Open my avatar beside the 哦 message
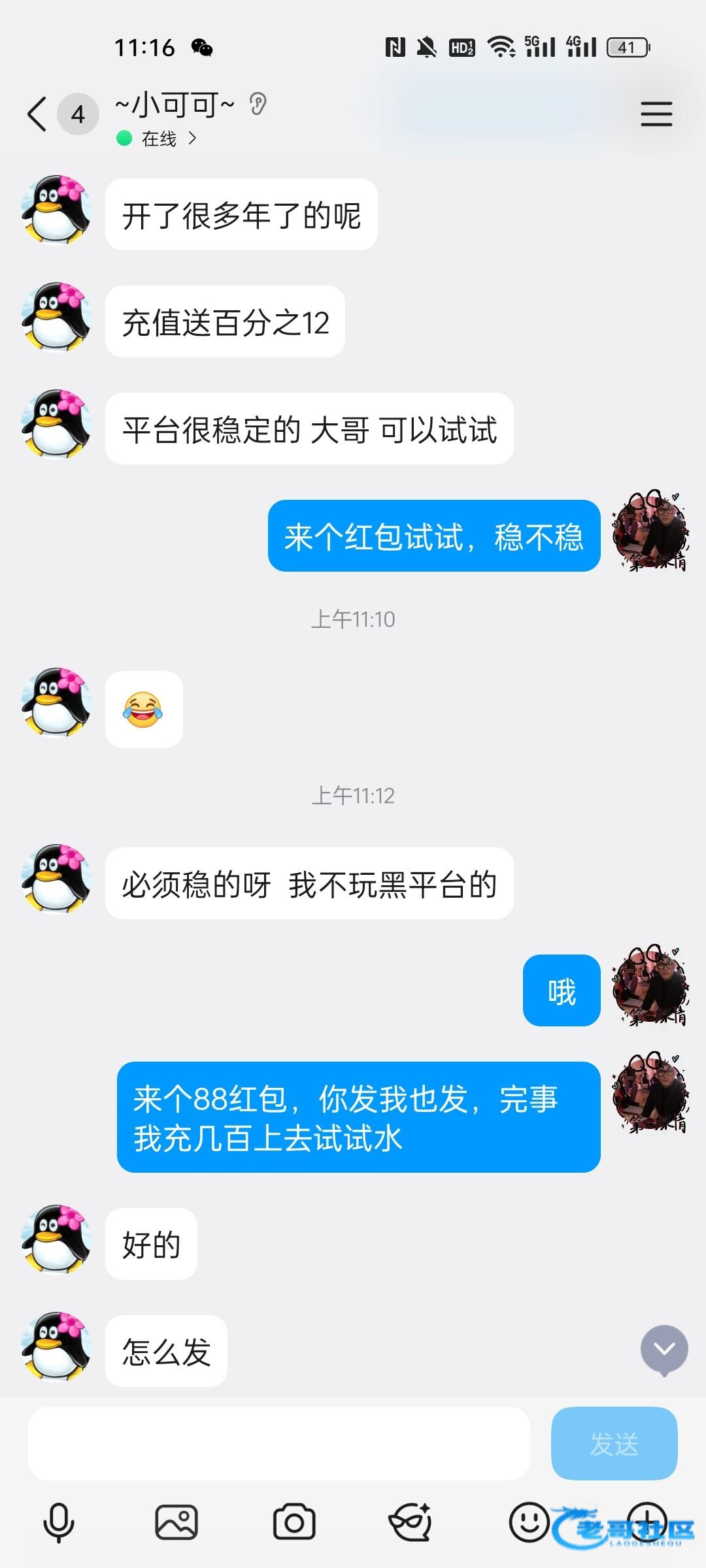 click(x=649, y=987)
